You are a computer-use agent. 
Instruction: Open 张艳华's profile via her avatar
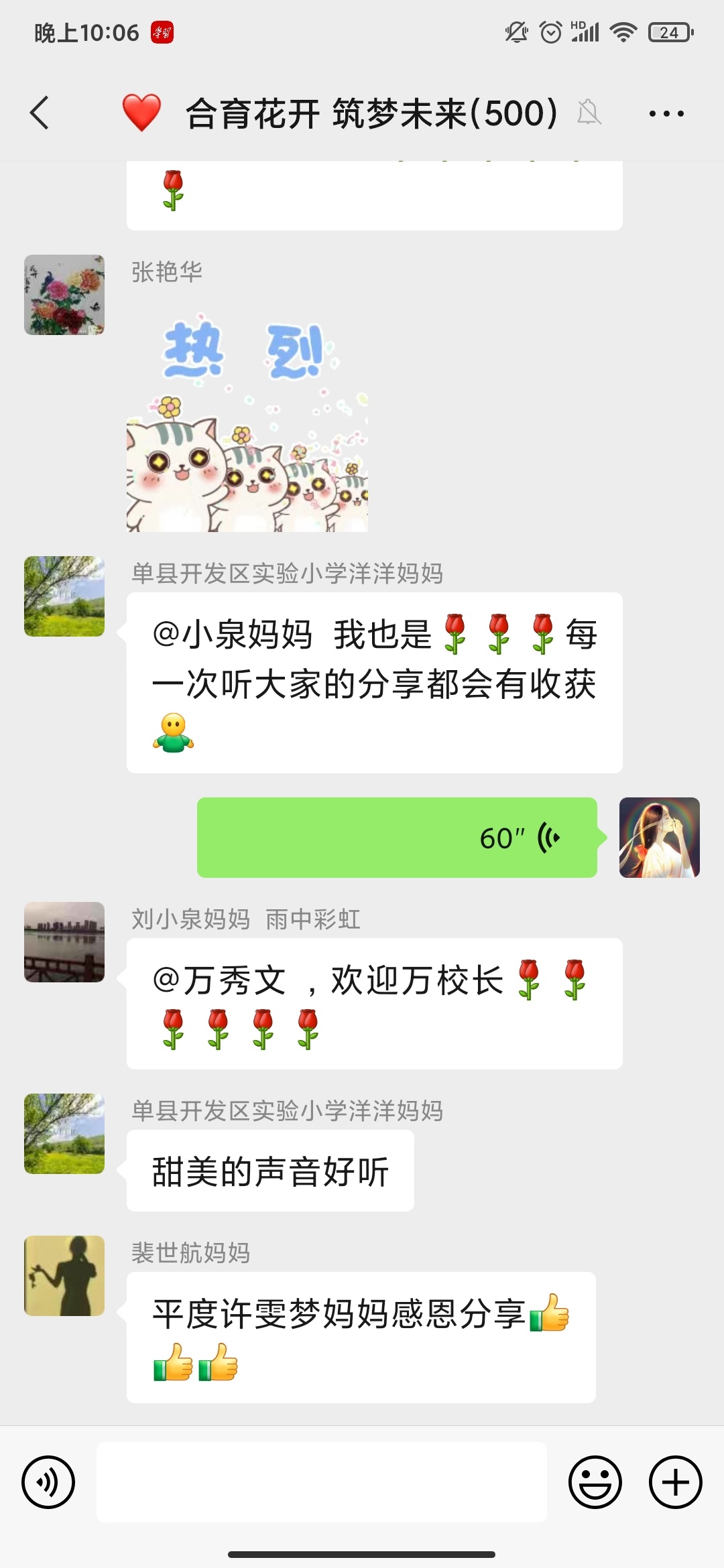[x=64, y=295]
